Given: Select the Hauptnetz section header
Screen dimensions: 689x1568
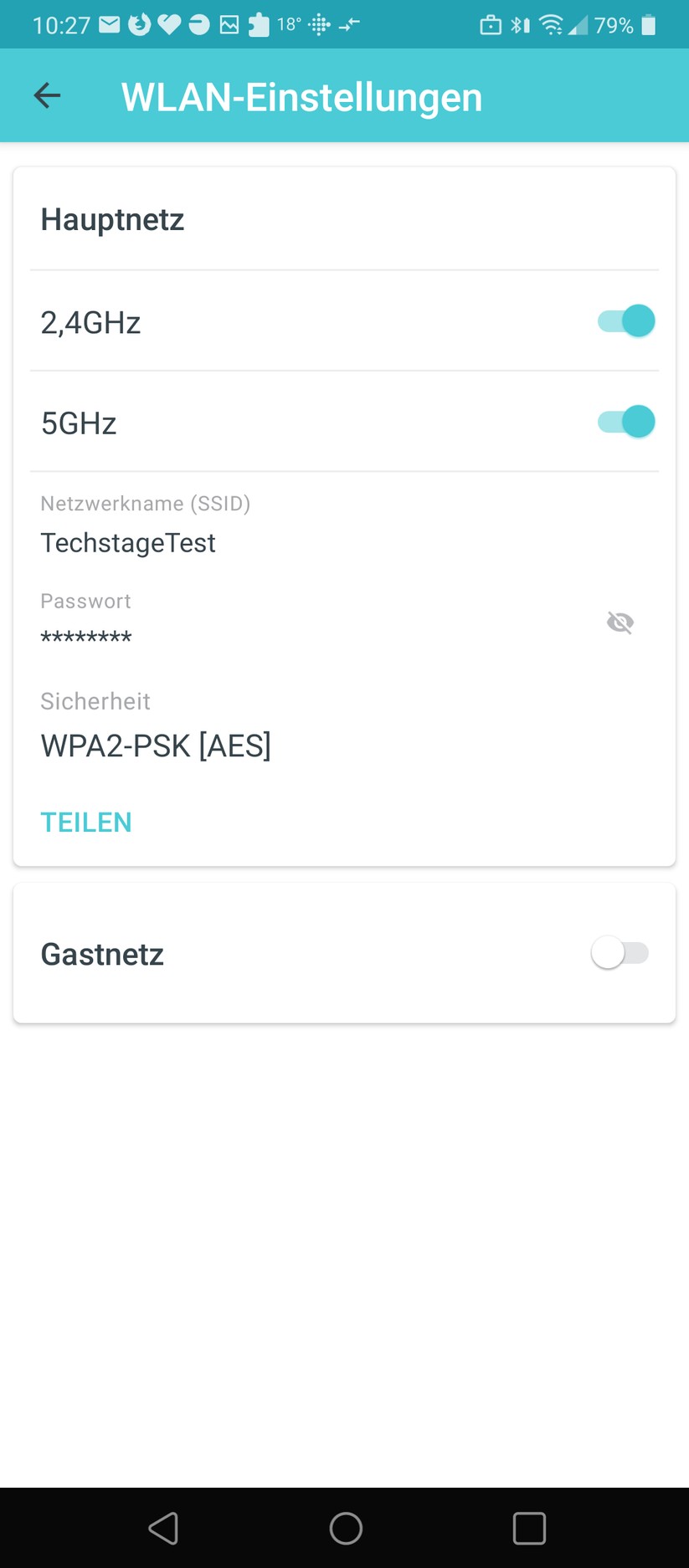Looking at the screenshot, I should point(112,219).
